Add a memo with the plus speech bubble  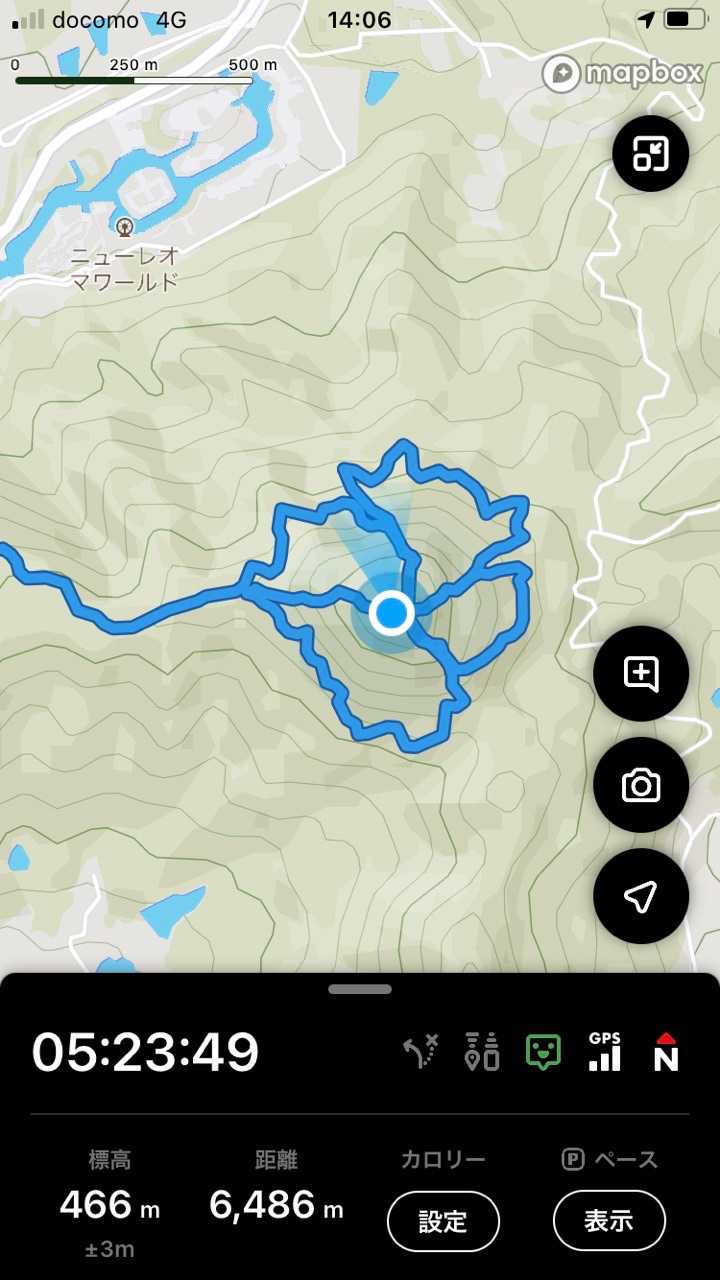coord(641,674)
